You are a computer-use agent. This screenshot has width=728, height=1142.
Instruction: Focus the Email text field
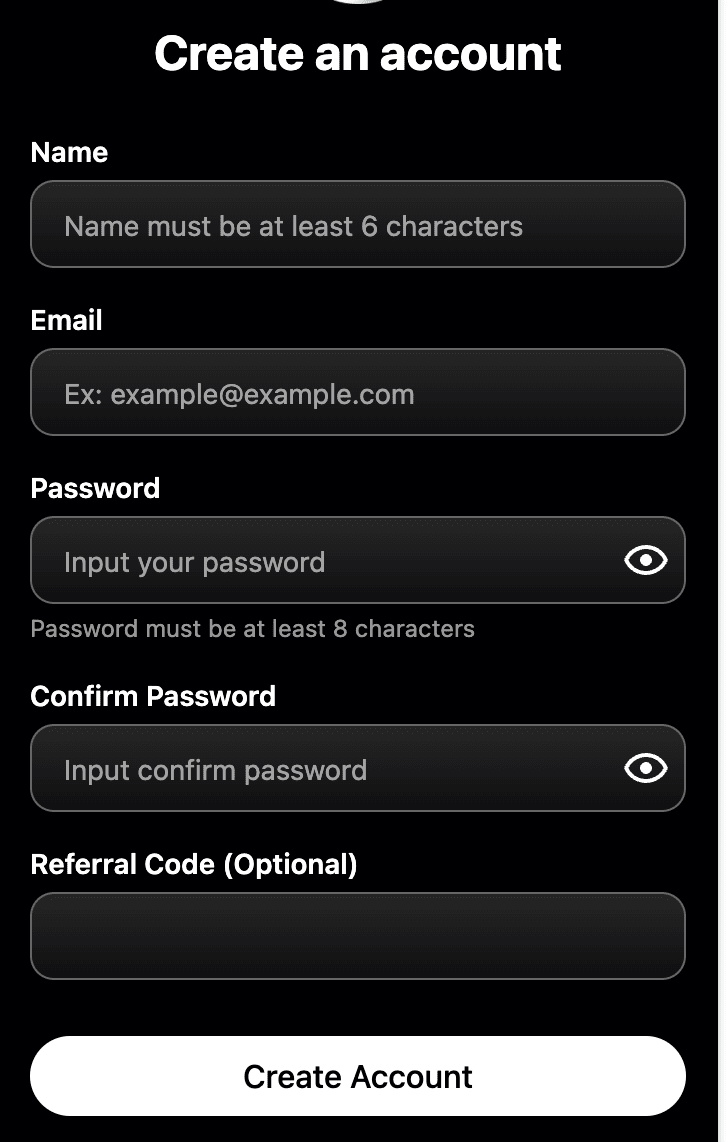coord(357,393)
